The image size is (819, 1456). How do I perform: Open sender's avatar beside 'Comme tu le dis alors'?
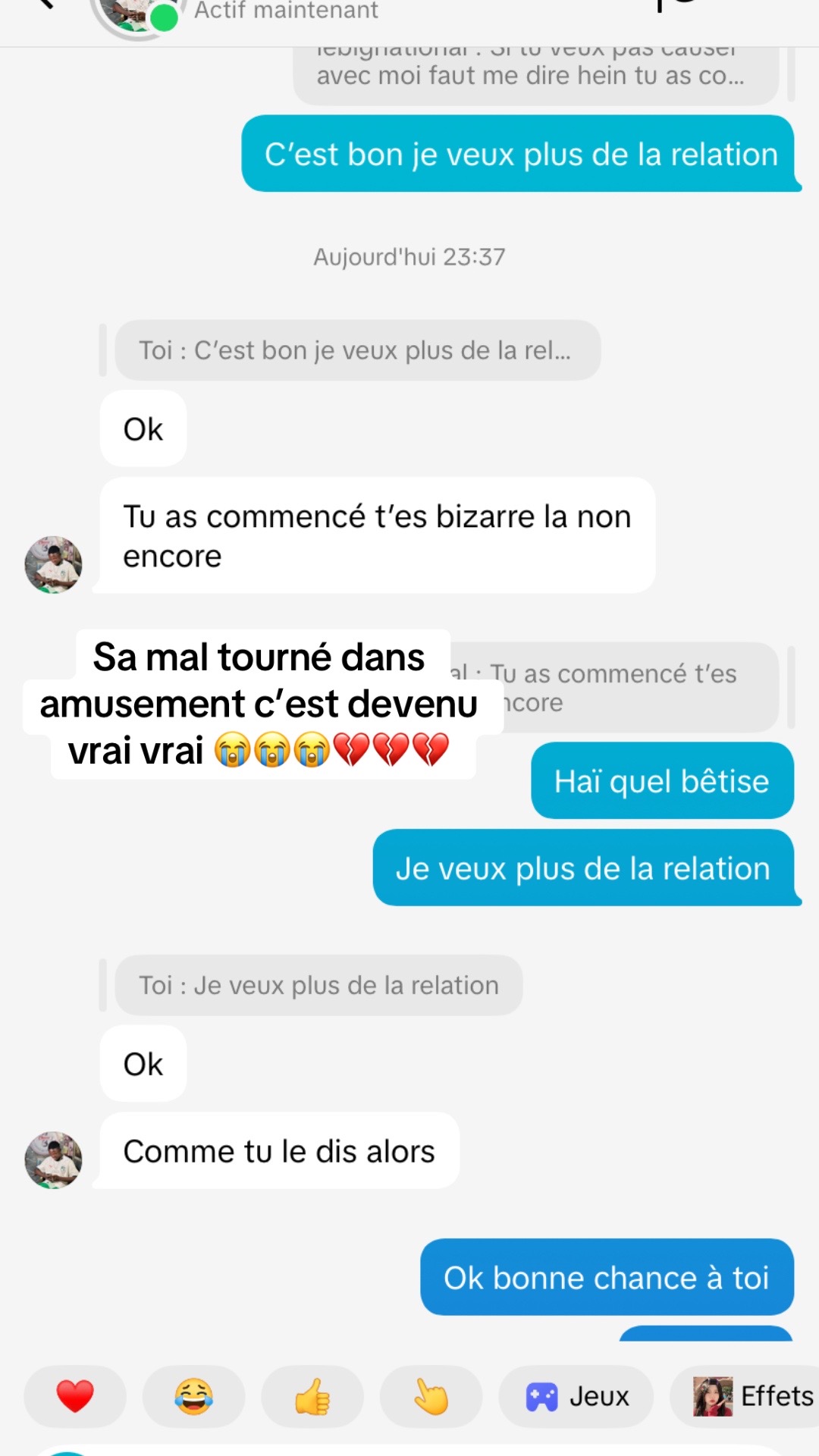[53, 1160]
